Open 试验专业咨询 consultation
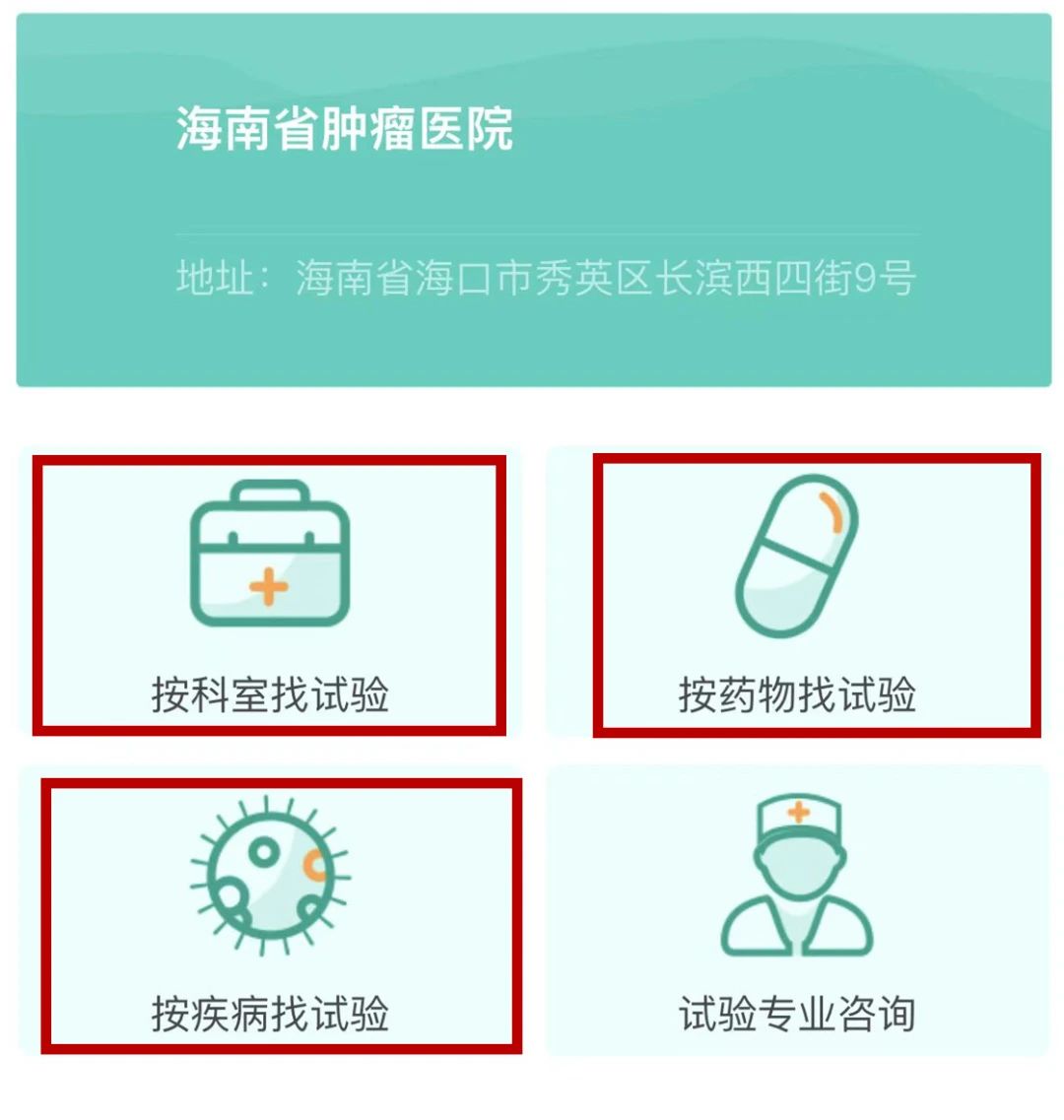The height and width of the screenshot is (1120, 1064). click(x=798, y=912)
